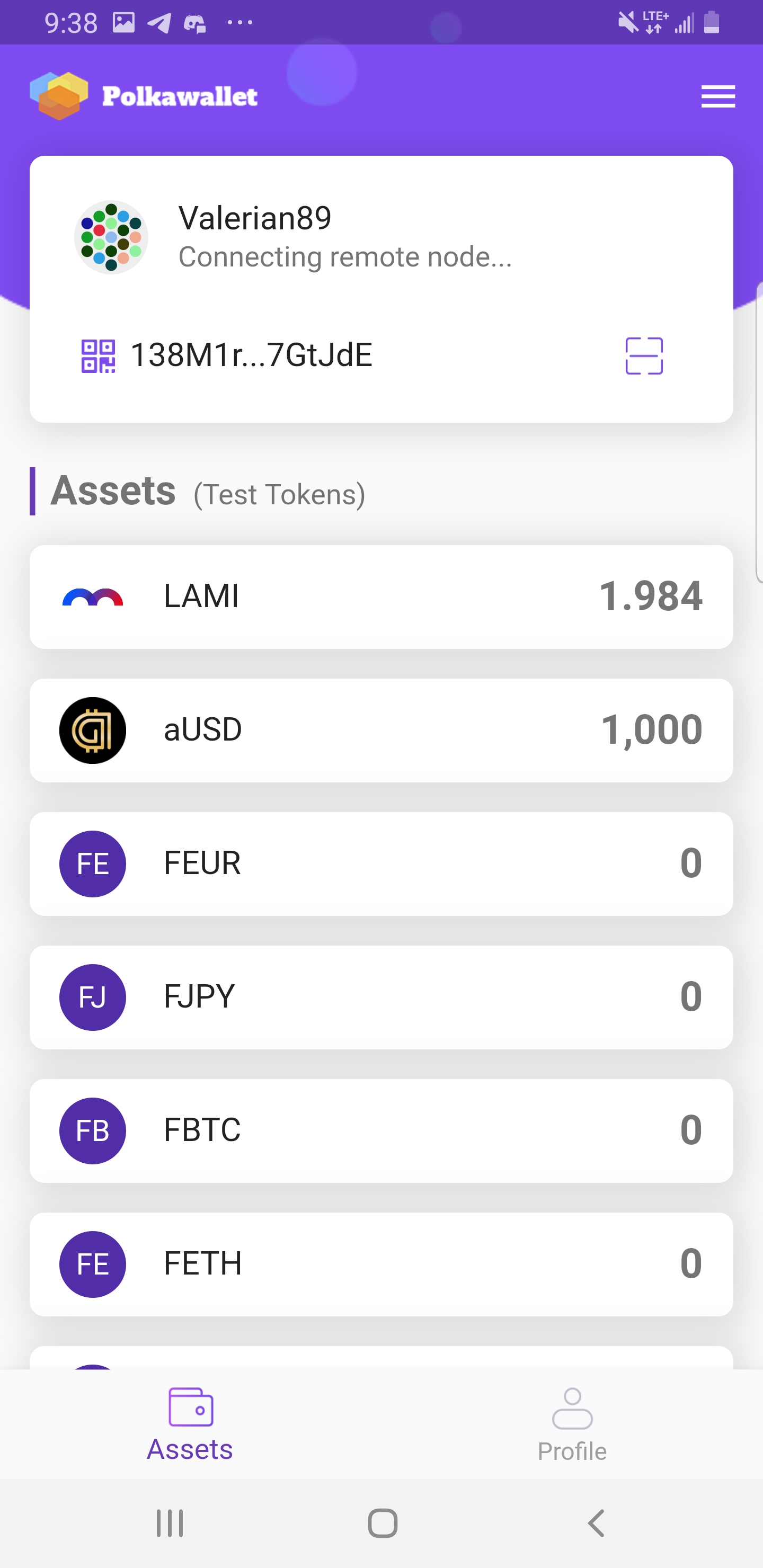Select the FEUR token card
The height and width of the screenshot is (1568, 763).
click(x=381, y=864)
